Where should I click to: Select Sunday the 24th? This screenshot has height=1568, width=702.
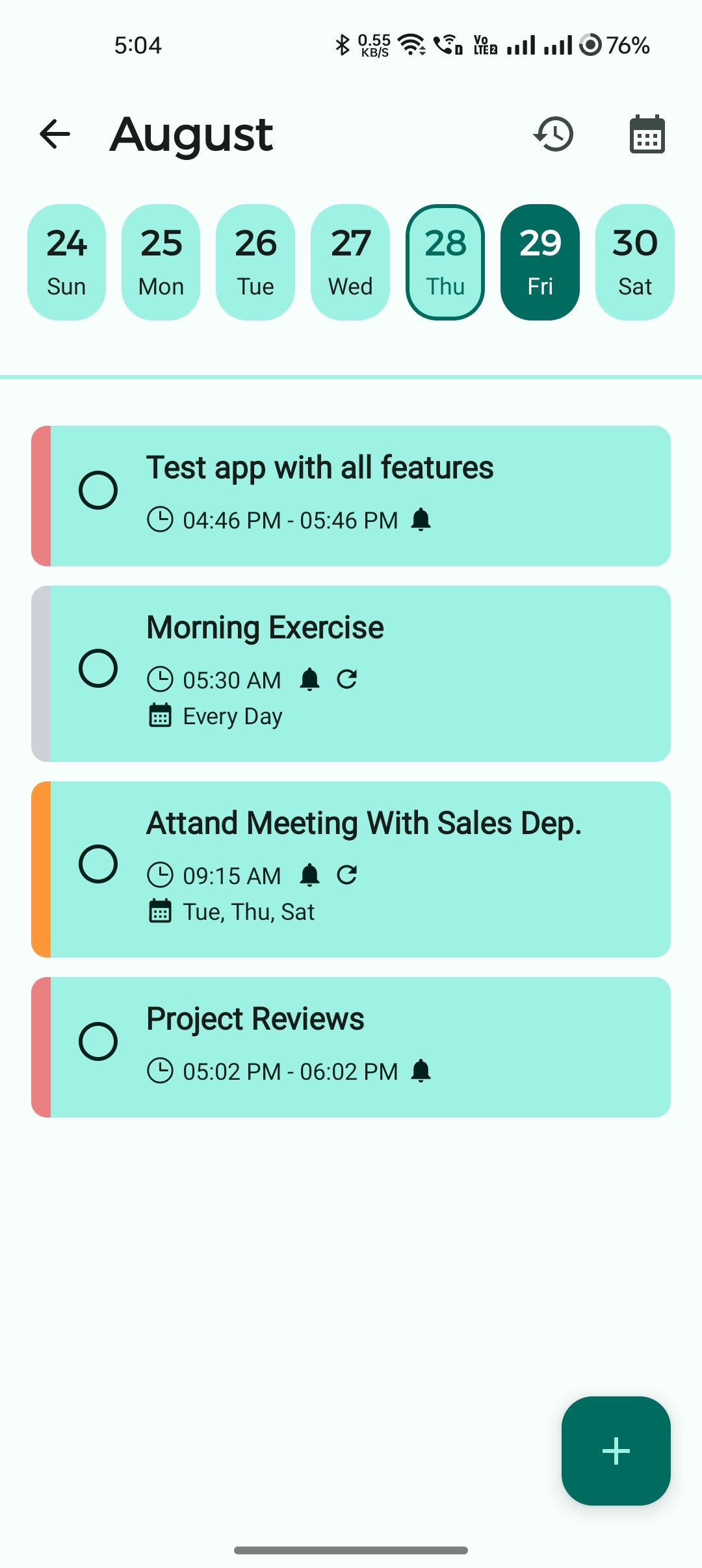click(x=66, y=262)
